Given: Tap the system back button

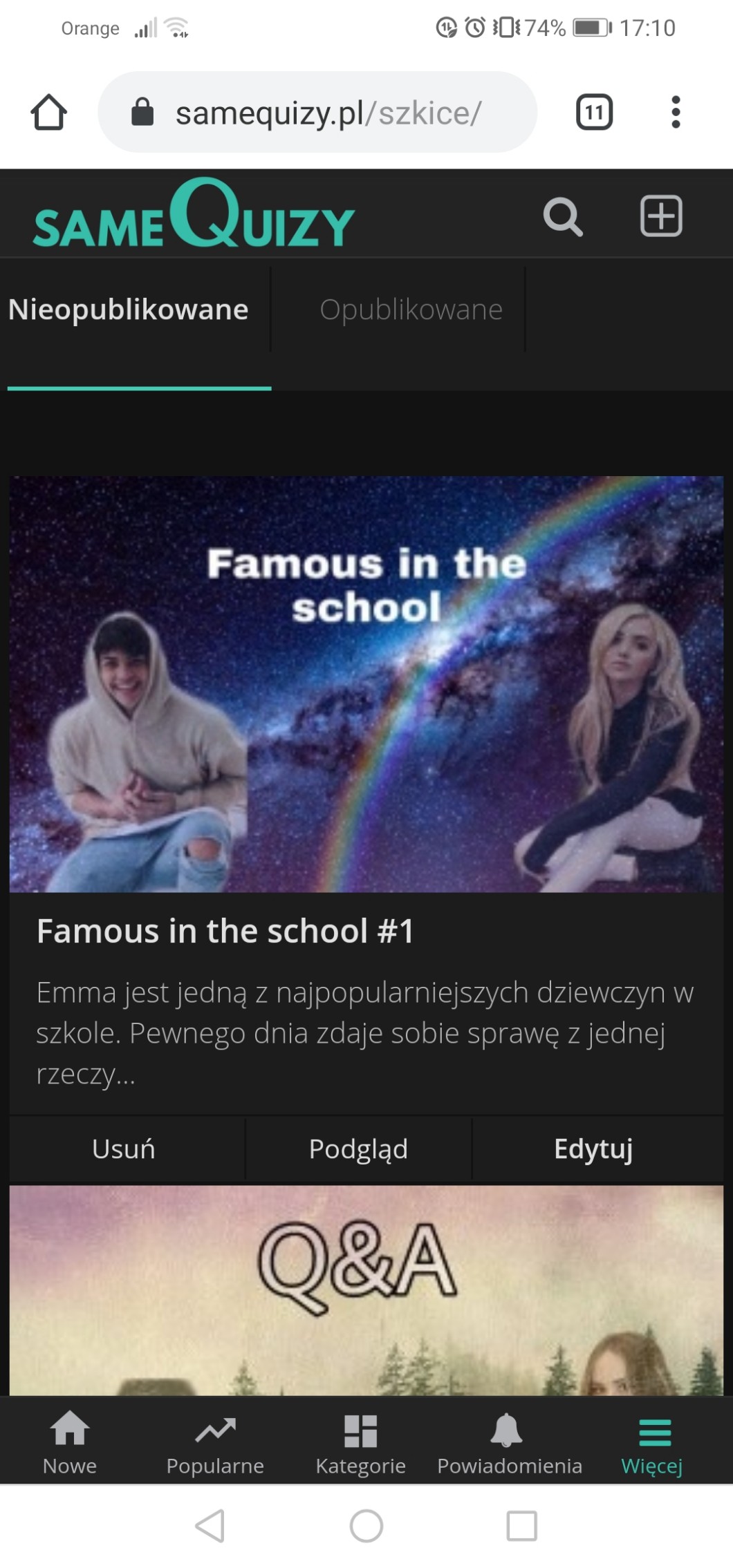Looking at the screenshot, I should coord(210,1526).
